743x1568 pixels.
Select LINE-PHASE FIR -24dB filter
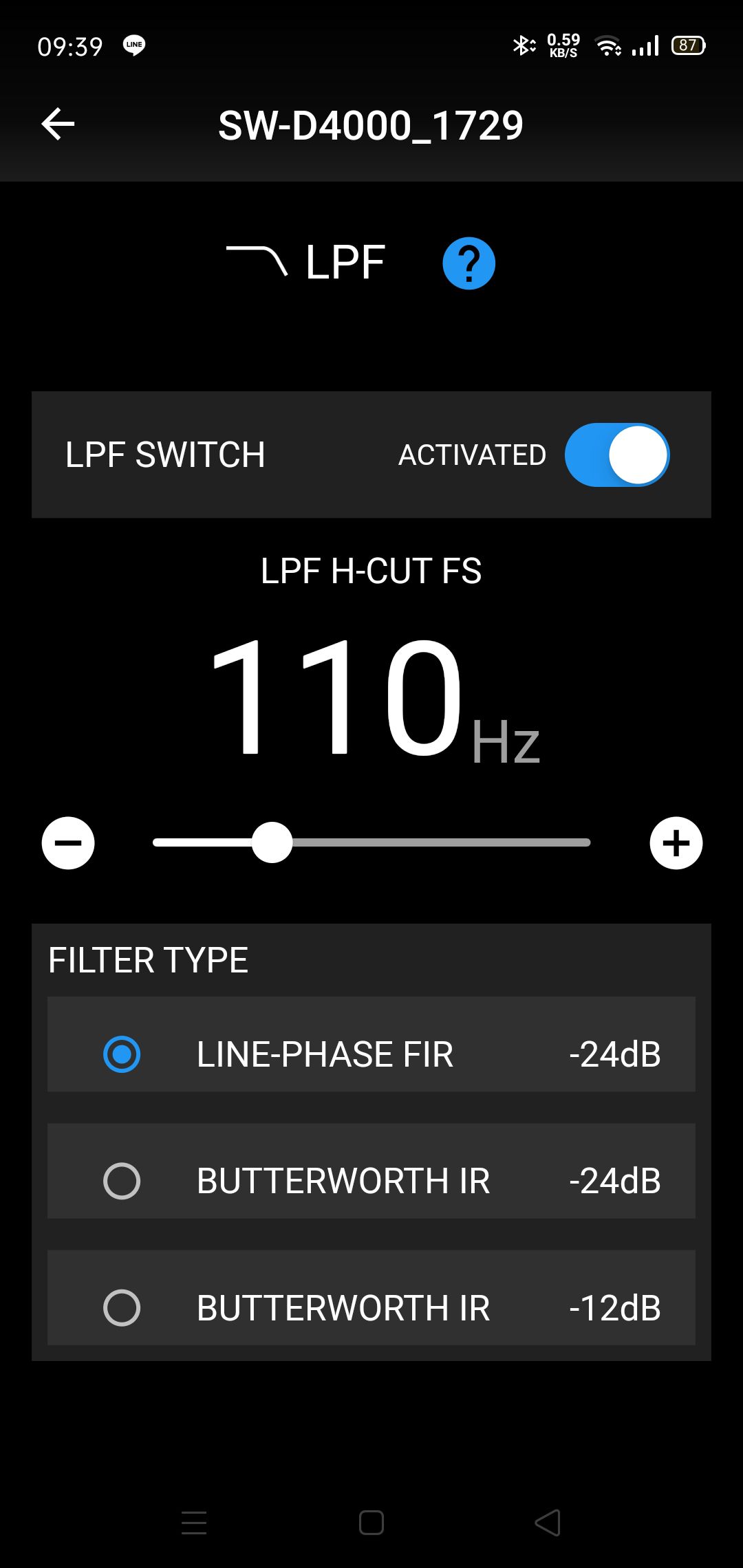pyautogui.click(x=371, y=1044)
